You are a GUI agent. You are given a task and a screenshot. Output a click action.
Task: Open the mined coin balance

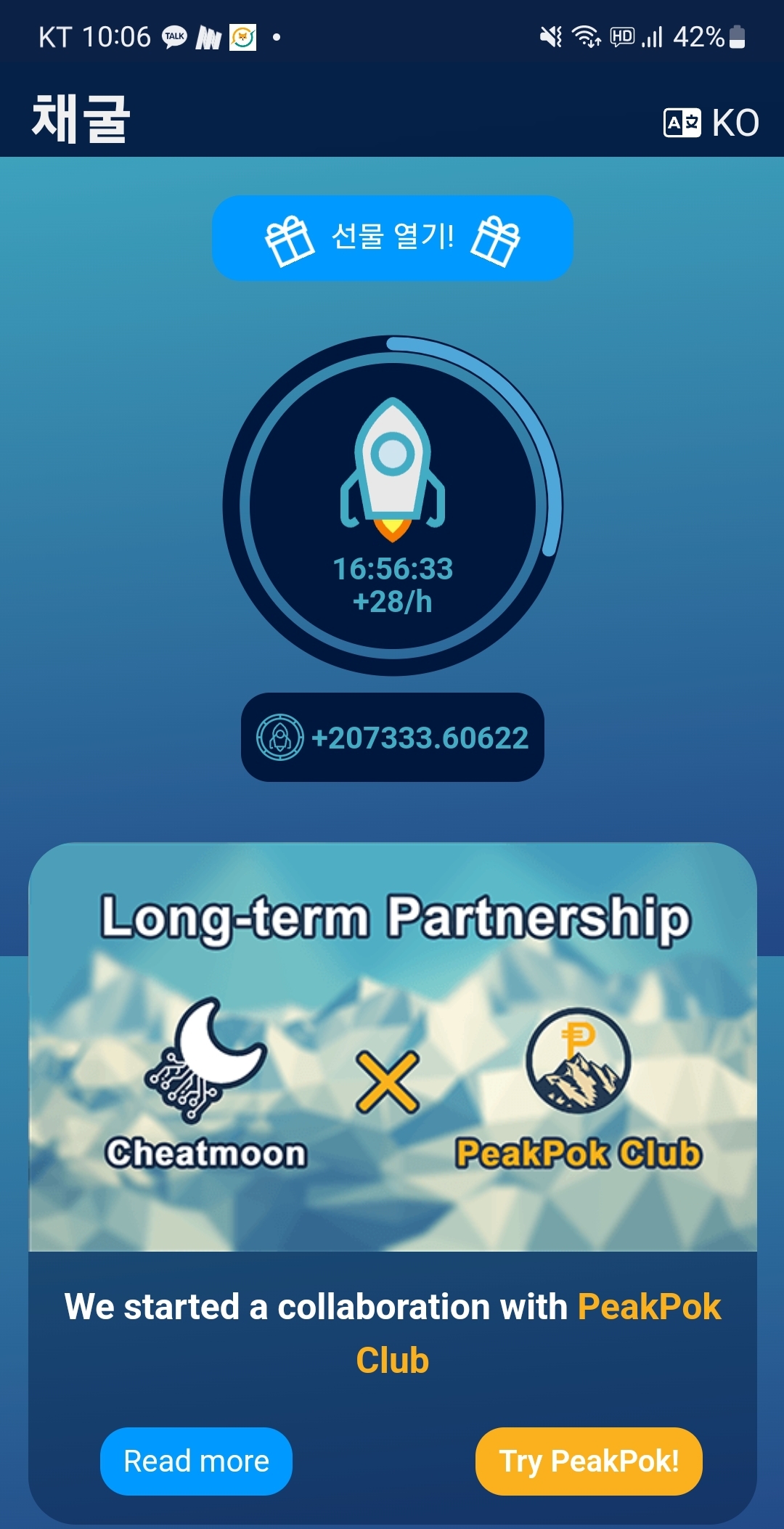pos(392,738)
